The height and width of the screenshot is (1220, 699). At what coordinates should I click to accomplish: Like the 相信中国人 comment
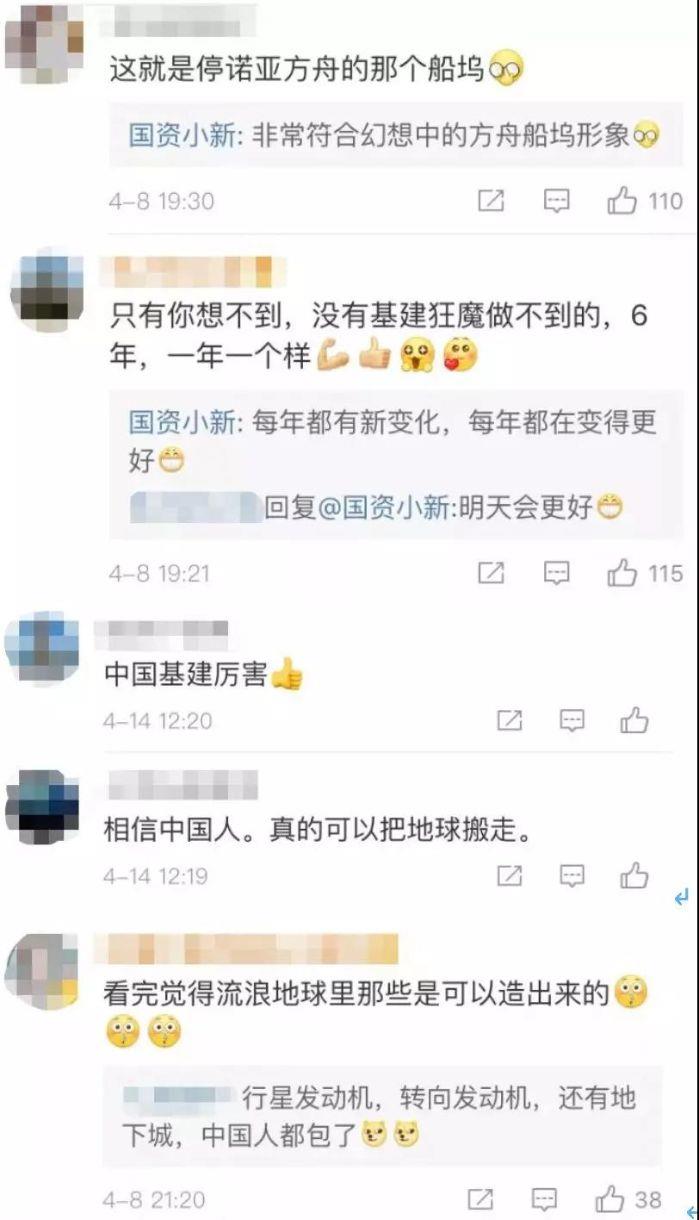(634, 876)
